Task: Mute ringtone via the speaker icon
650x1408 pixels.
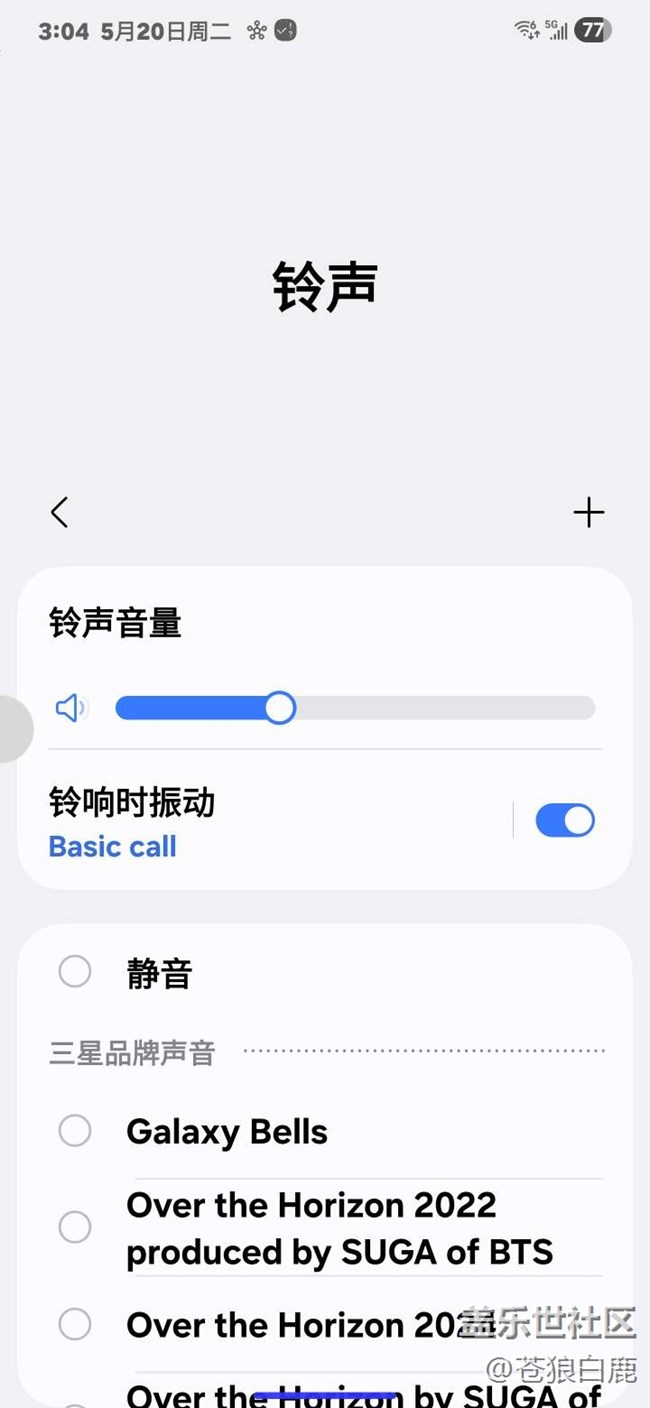Action: pos(70,708)
